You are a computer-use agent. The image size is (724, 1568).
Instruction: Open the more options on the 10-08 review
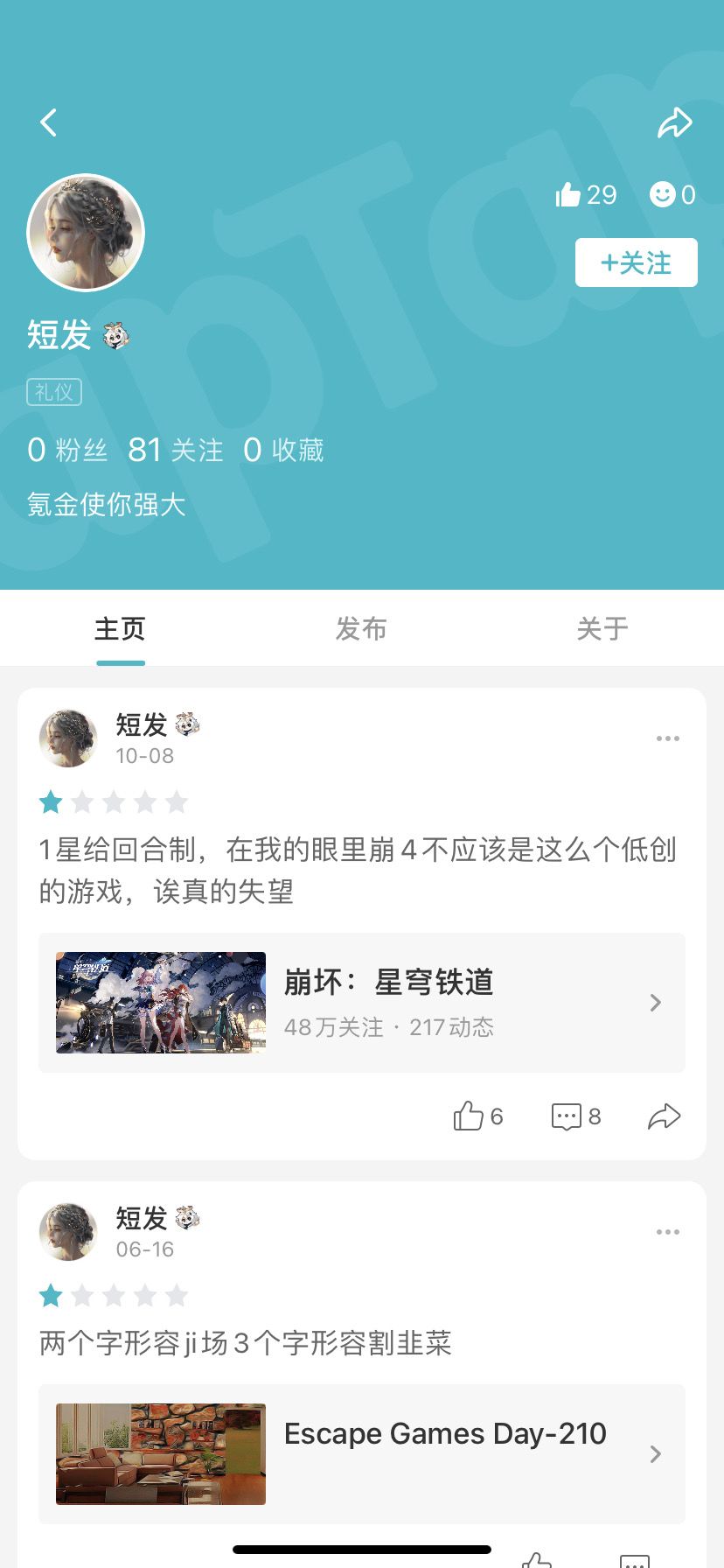pos(668,738)
